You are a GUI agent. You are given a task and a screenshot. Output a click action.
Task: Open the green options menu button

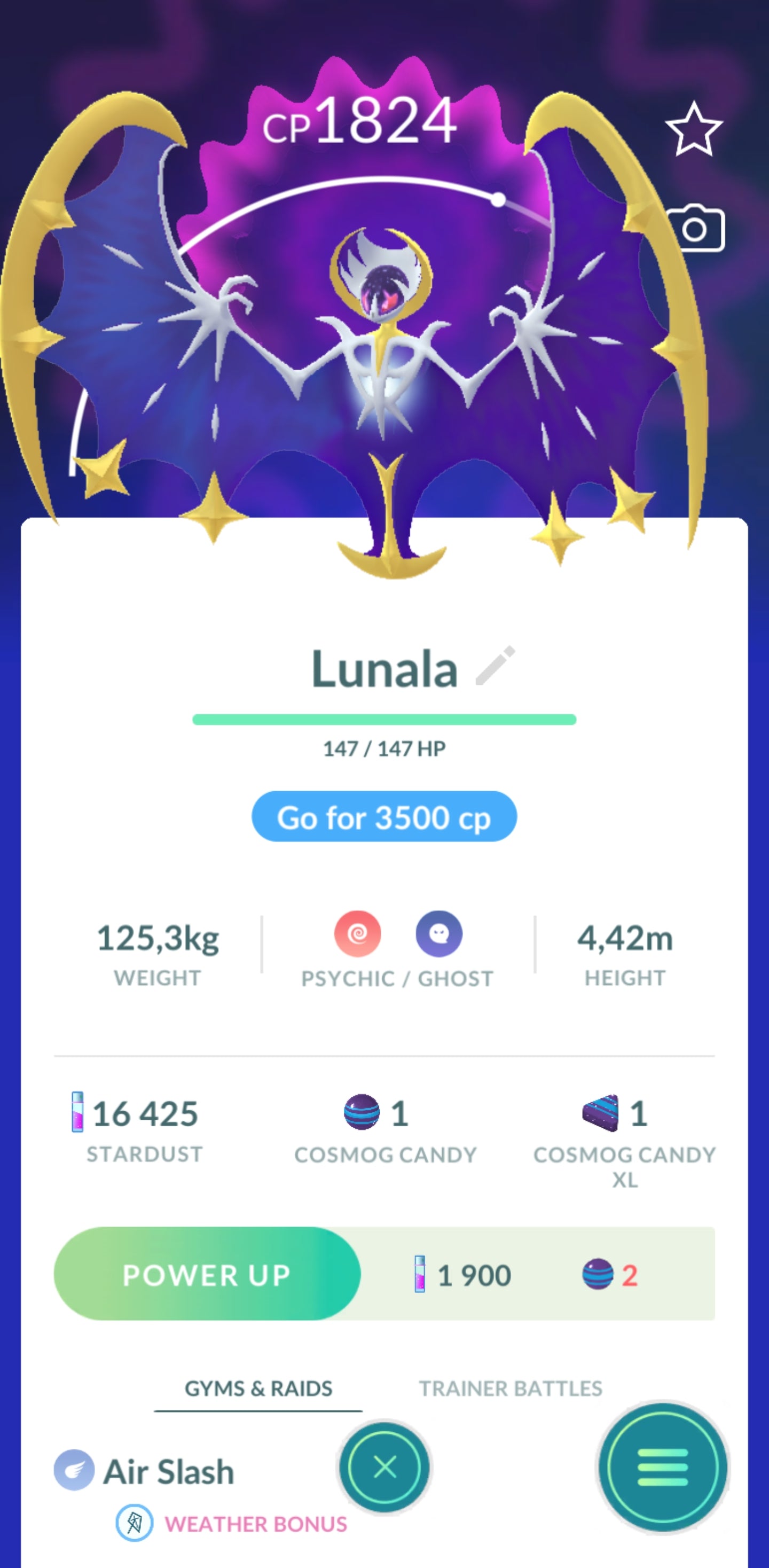coord(662,1467)
